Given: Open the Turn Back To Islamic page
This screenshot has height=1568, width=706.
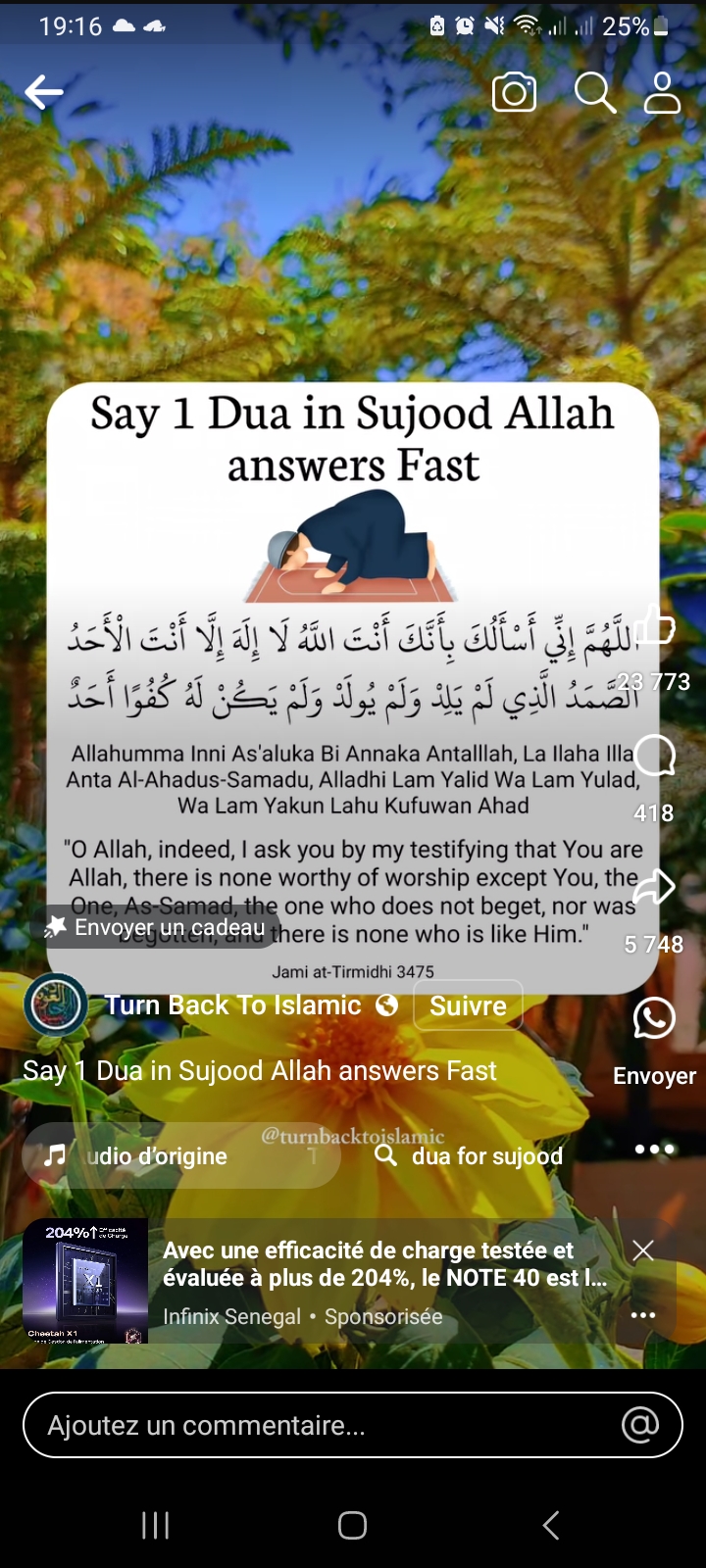Looking at the screenshot, I should tap(233, 1005).
